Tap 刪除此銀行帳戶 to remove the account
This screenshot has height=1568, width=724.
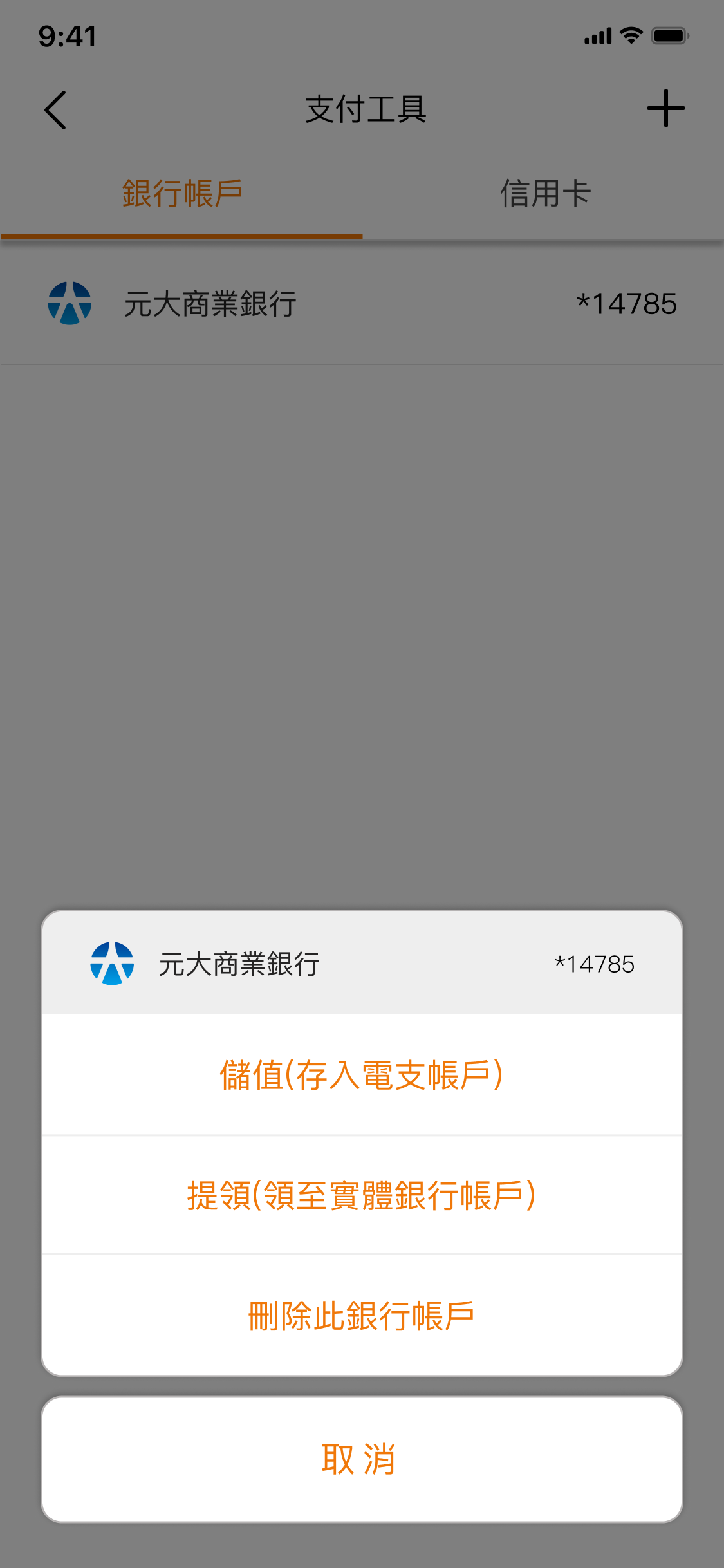pyautogui.click(x=361, y=1315)
